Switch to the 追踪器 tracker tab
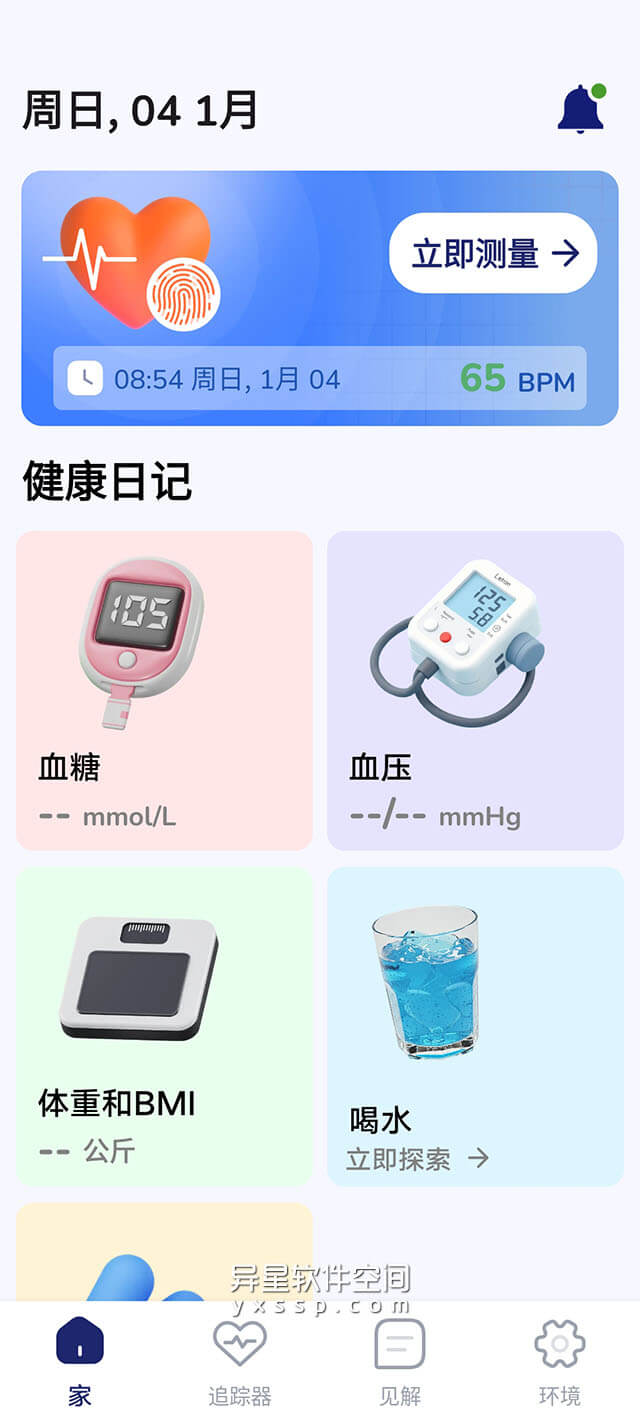Screen dimensions: 640x1422 click(240, 1360)
